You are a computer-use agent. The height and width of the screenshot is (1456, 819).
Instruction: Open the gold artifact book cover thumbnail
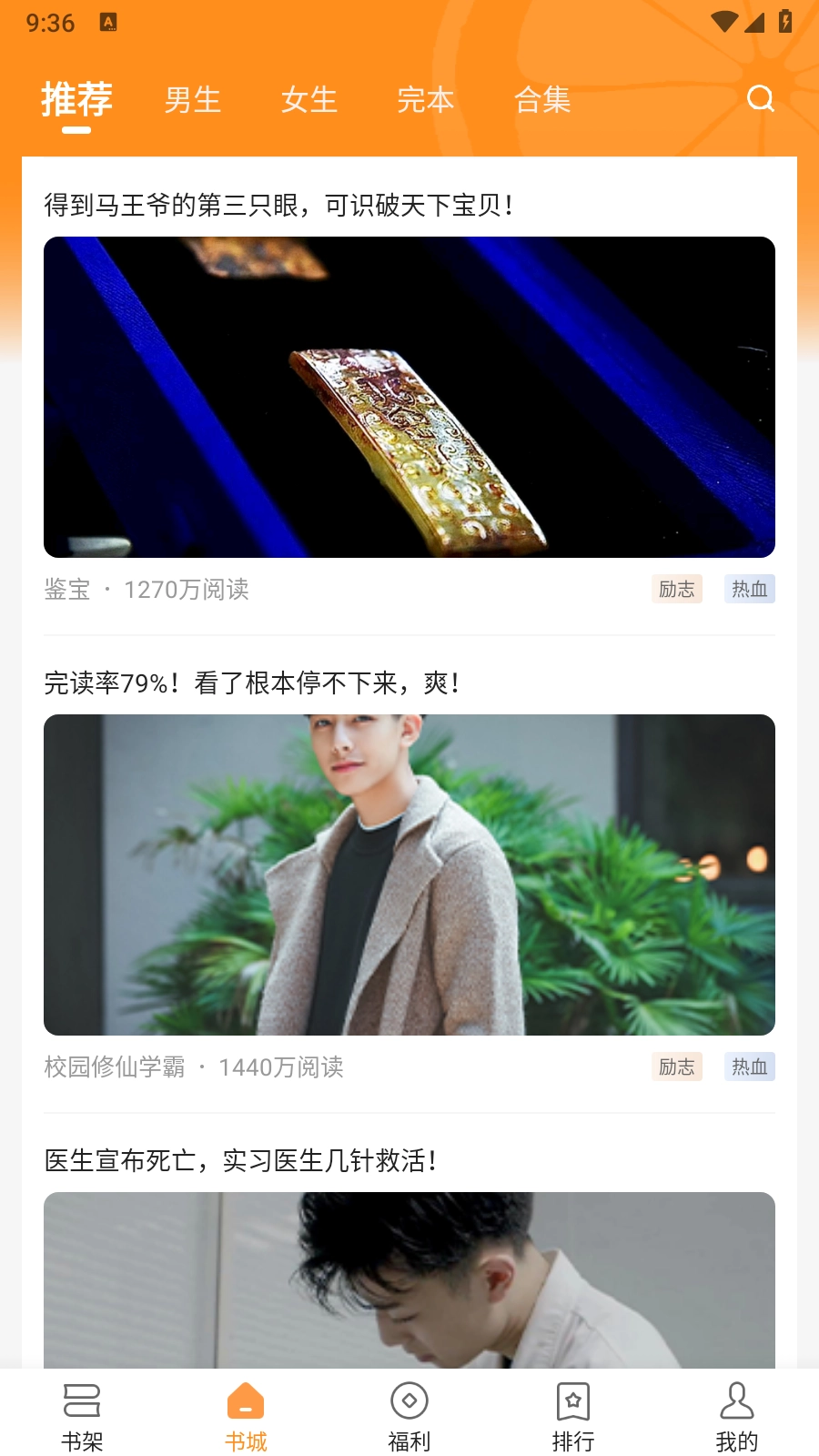[409, 397]
